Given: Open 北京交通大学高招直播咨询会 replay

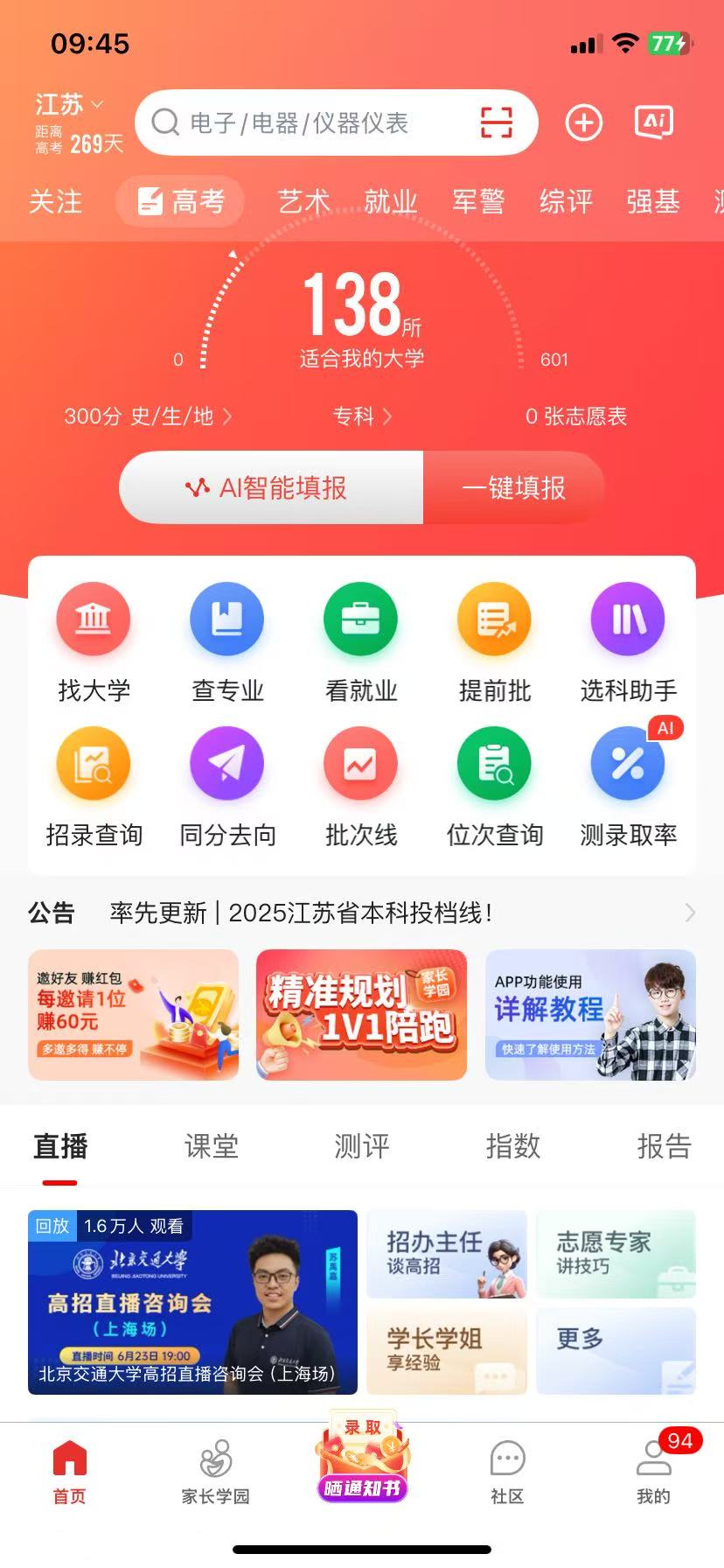Looking at the screenshot, I should tap(192, 1302).
